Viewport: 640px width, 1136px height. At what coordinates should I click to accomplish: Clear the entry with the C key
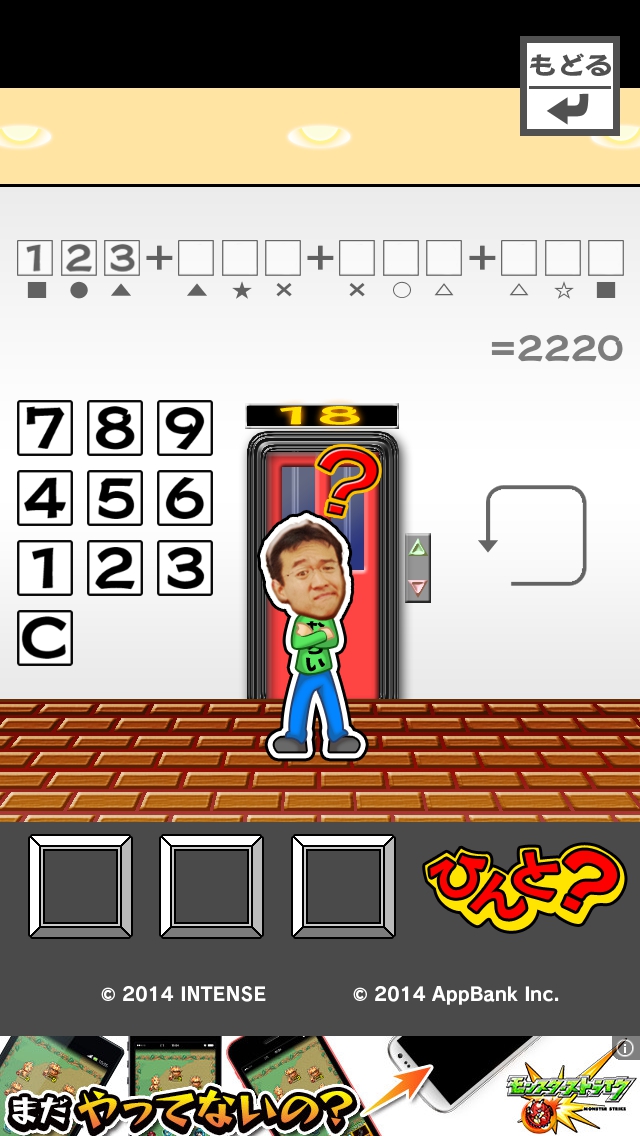45,638
